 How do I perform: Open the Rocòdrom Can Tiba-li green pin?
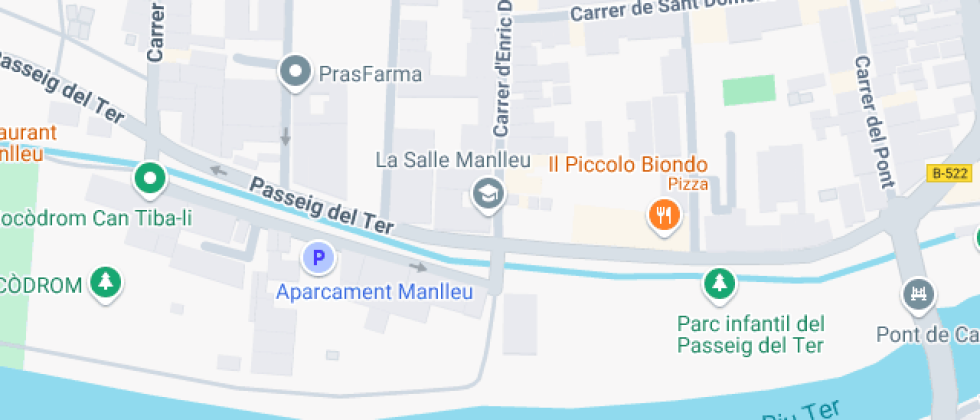click(x=151, y=180)
